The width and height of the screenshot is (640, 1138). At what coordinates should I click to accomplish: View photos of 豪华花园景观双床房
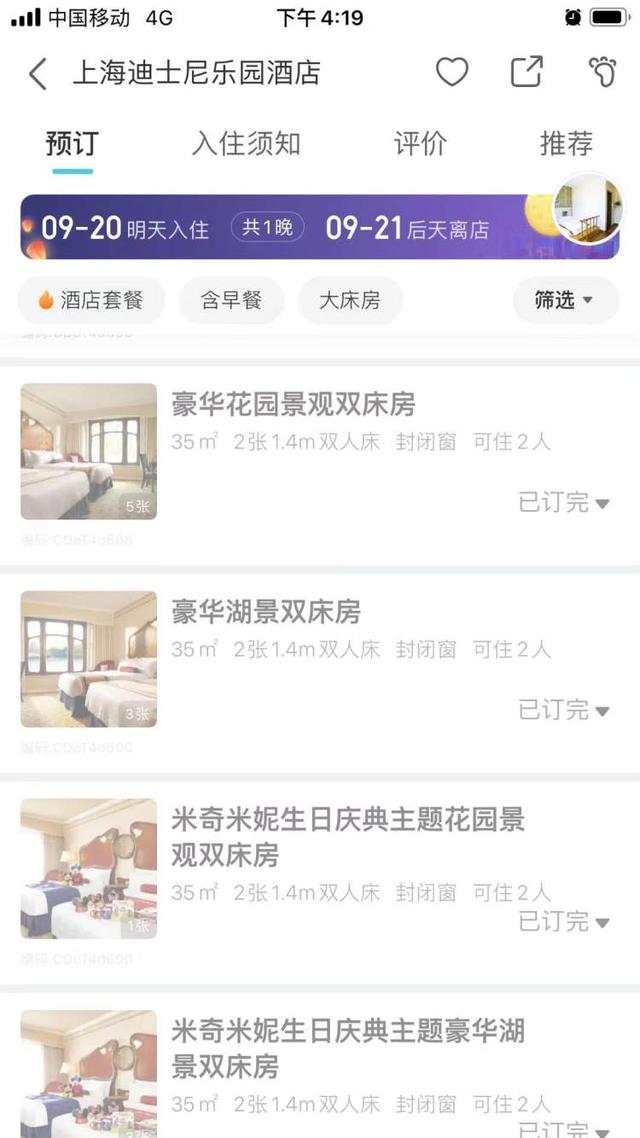click(x=89, y=451)
